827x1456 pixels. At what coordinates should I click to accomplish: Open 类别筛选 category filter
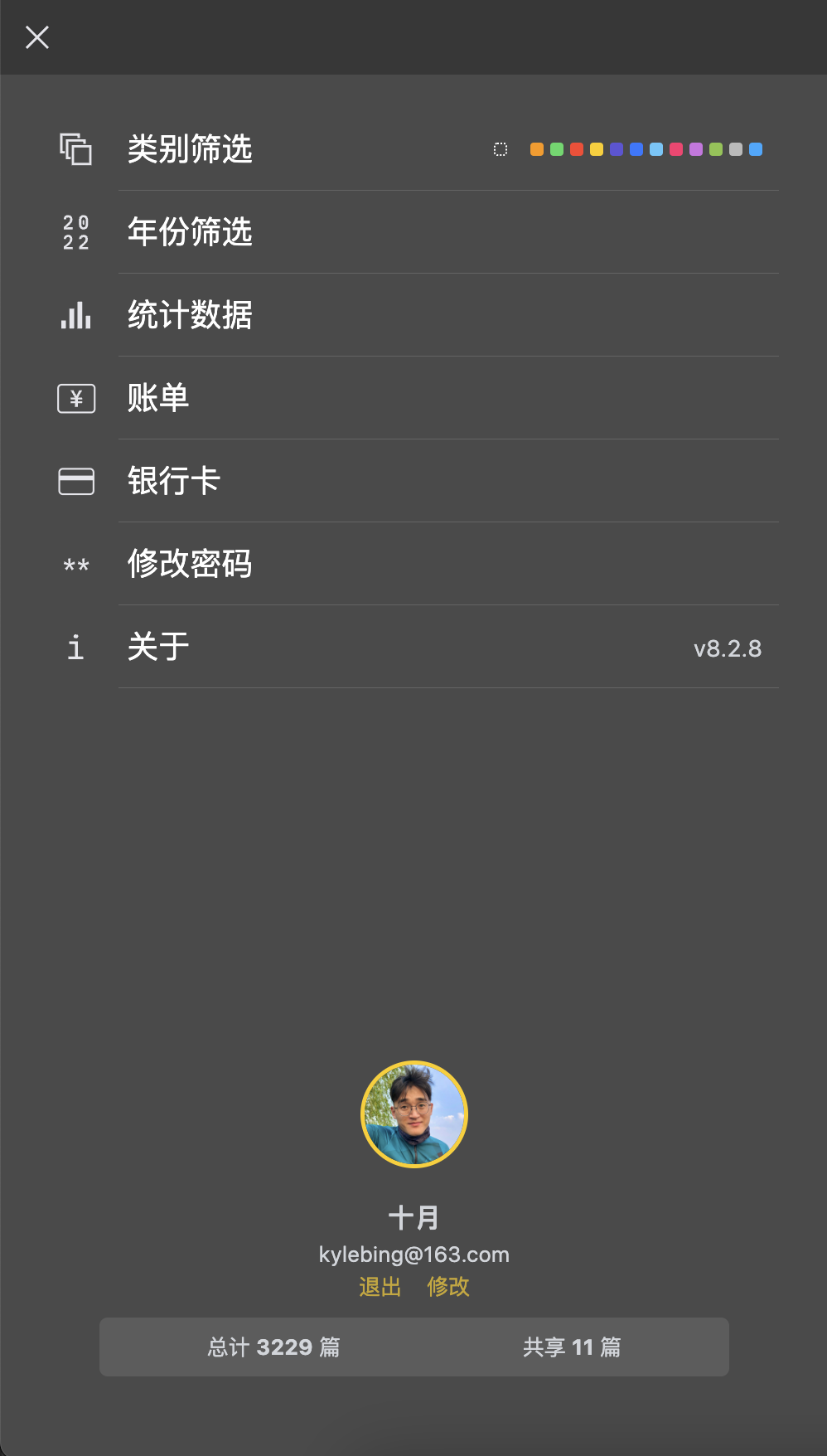[190, 149]
